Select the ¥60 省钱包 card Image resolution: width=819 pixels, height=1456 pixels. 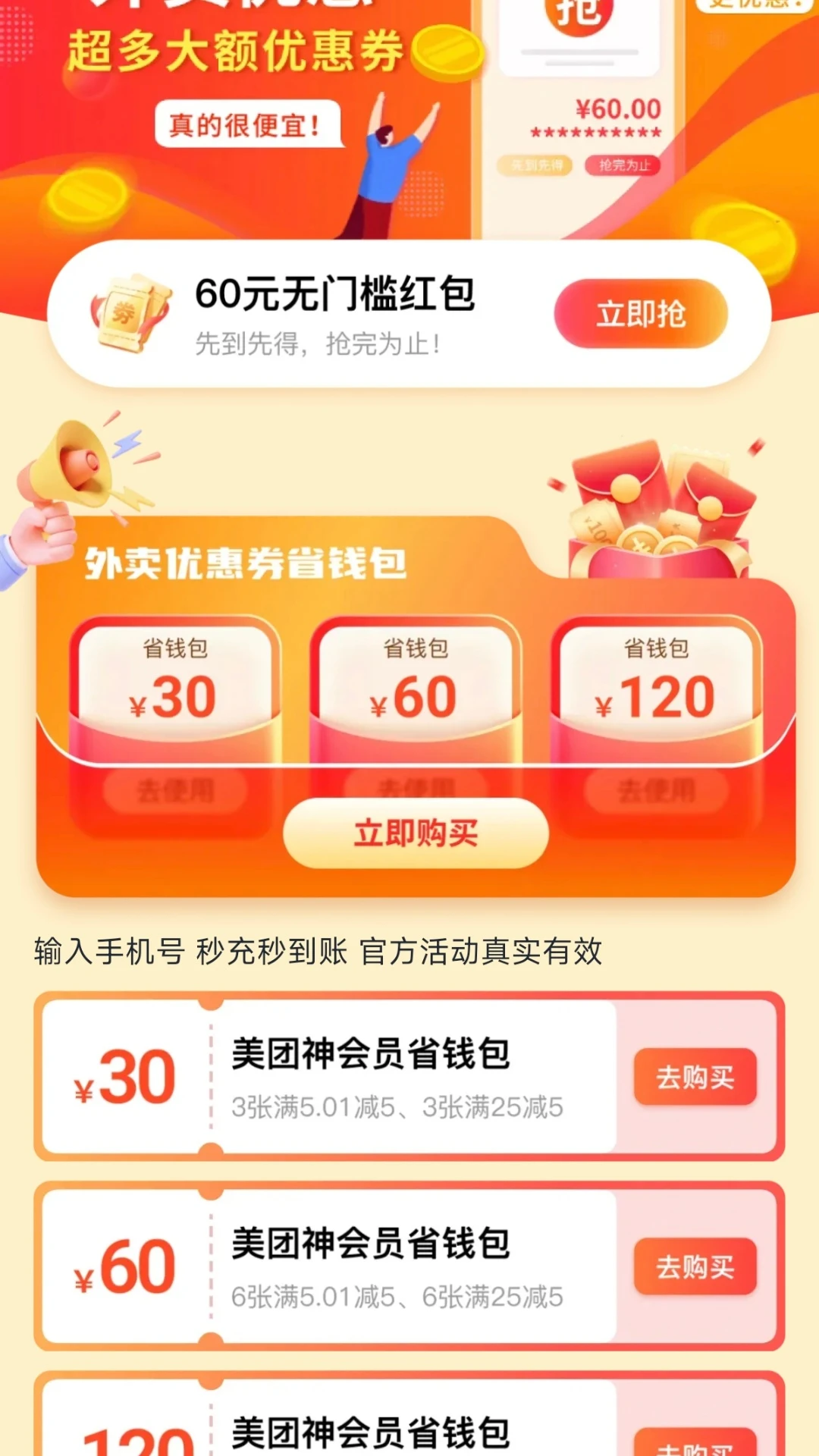[x=416, y=682]
